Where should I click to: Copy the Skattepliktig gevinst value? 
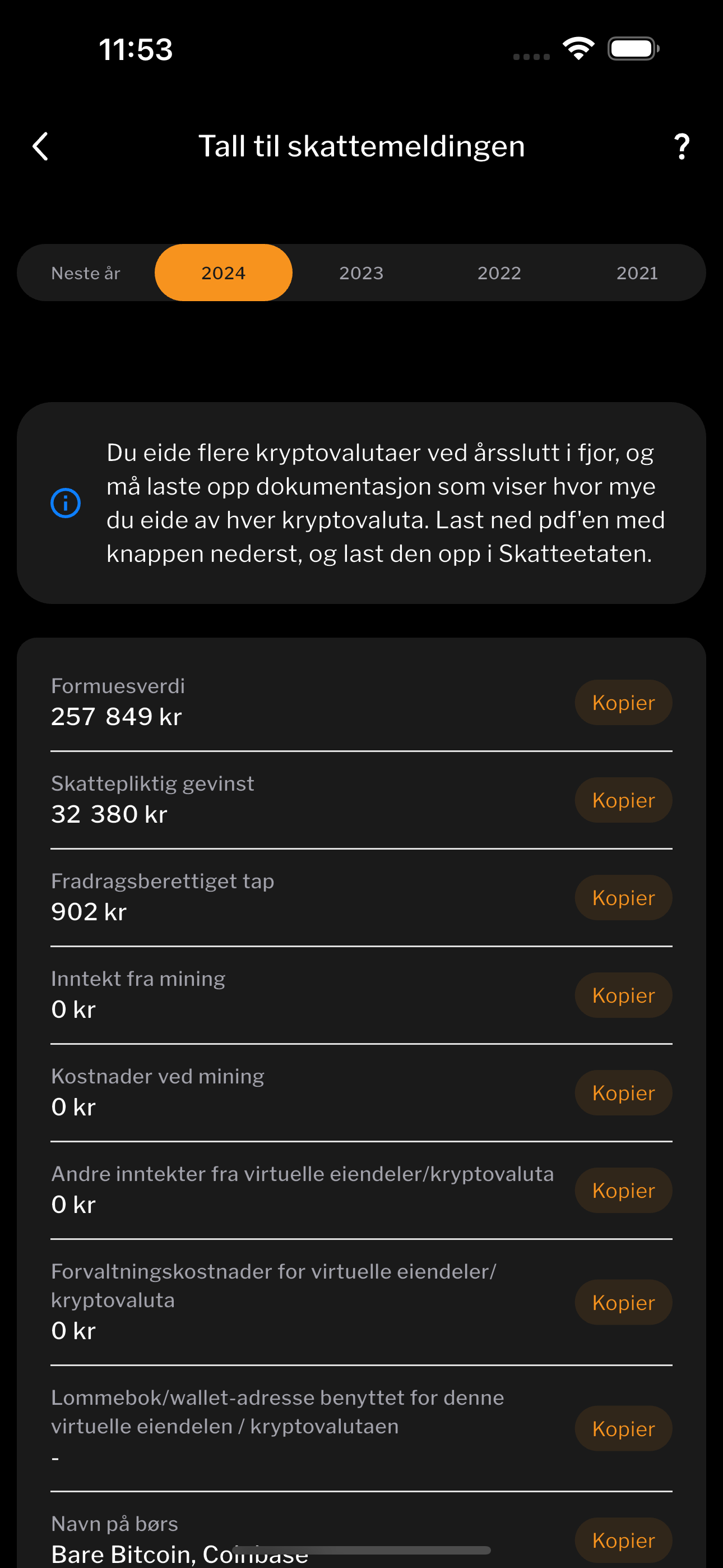pyautogui.click(x=623, y=800)
